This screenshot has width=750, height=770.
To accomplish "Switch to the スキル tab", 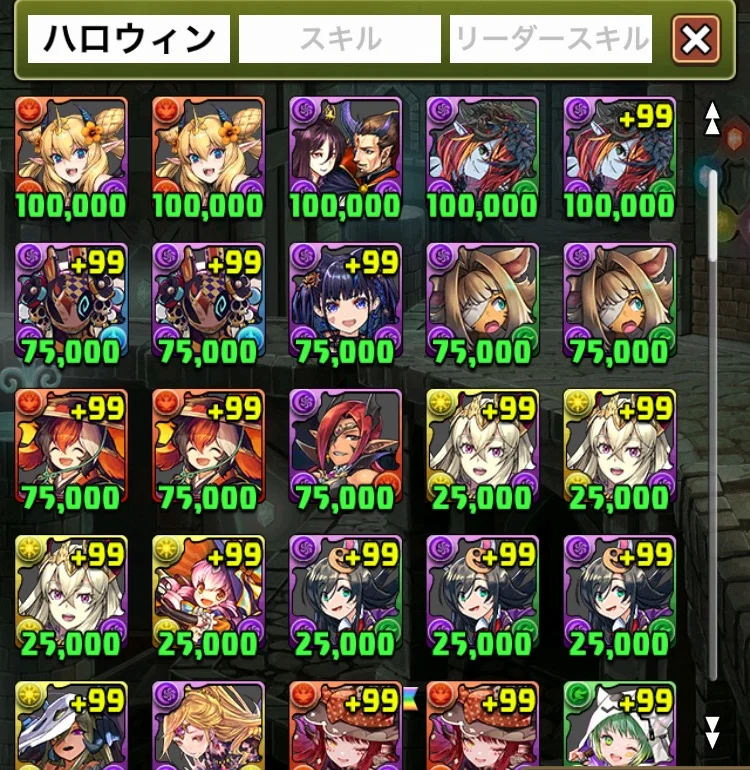I will coord(340,39).
